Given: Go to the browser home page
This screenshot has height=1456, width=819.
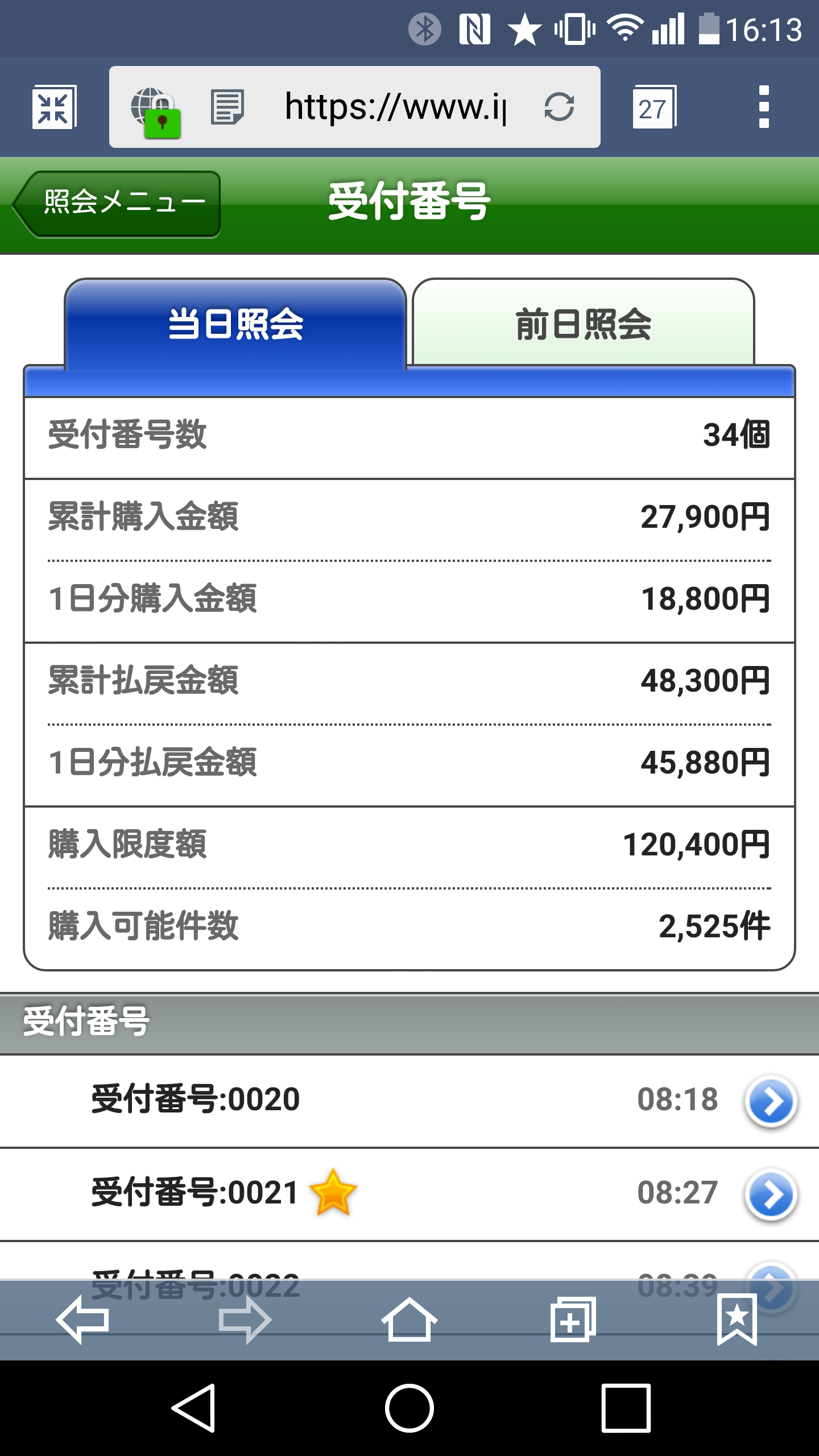Looking at the screenshot, I should point(409,1319).
